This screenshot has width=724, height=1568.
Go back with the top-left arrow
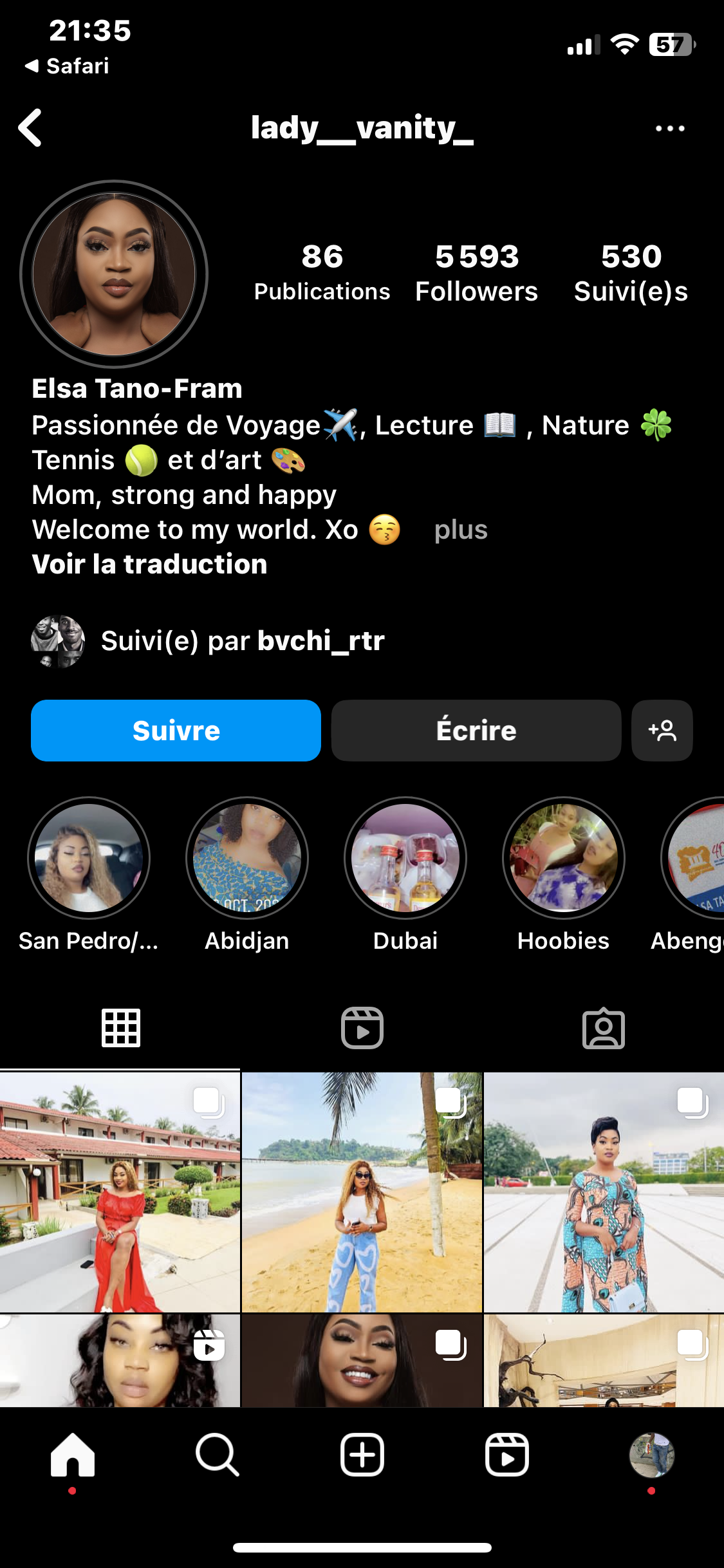(30, 127)
